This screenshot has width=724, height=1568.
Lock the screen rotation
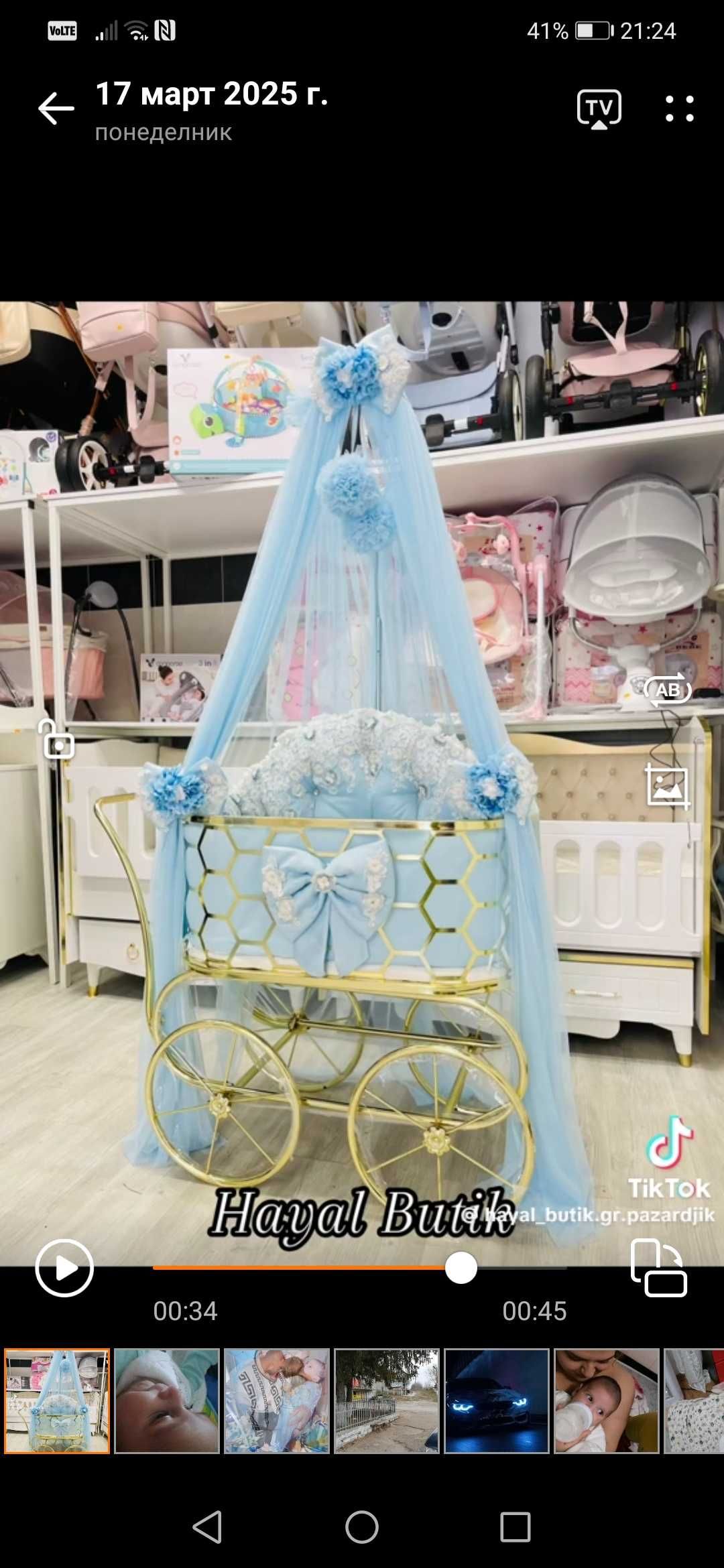[x=57, y=740]
